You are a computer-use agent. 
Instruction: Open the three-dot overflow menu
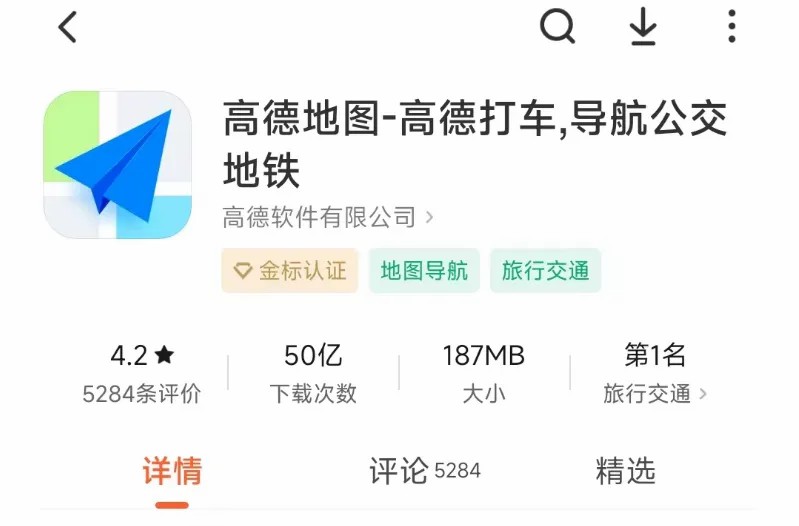[x=732, y=27]
